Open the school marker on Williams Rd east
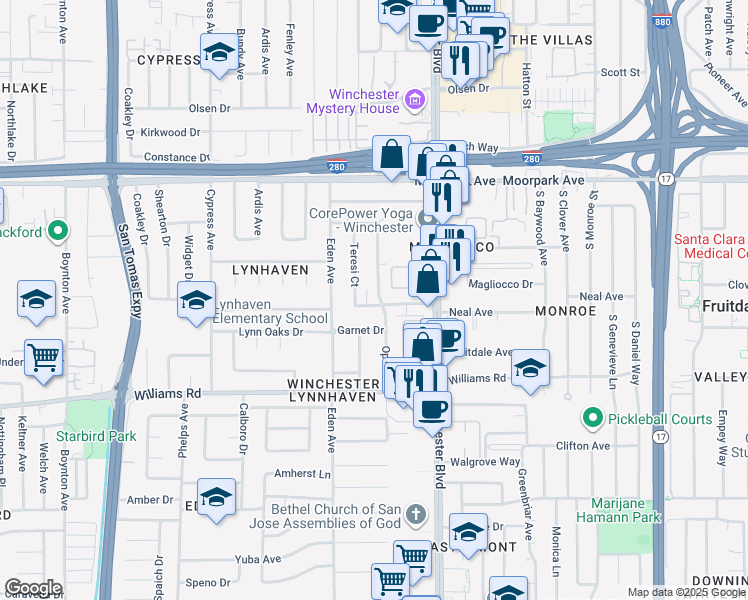Image resolution: width=748 pixels, height=600 pixels. click(530, 371)
